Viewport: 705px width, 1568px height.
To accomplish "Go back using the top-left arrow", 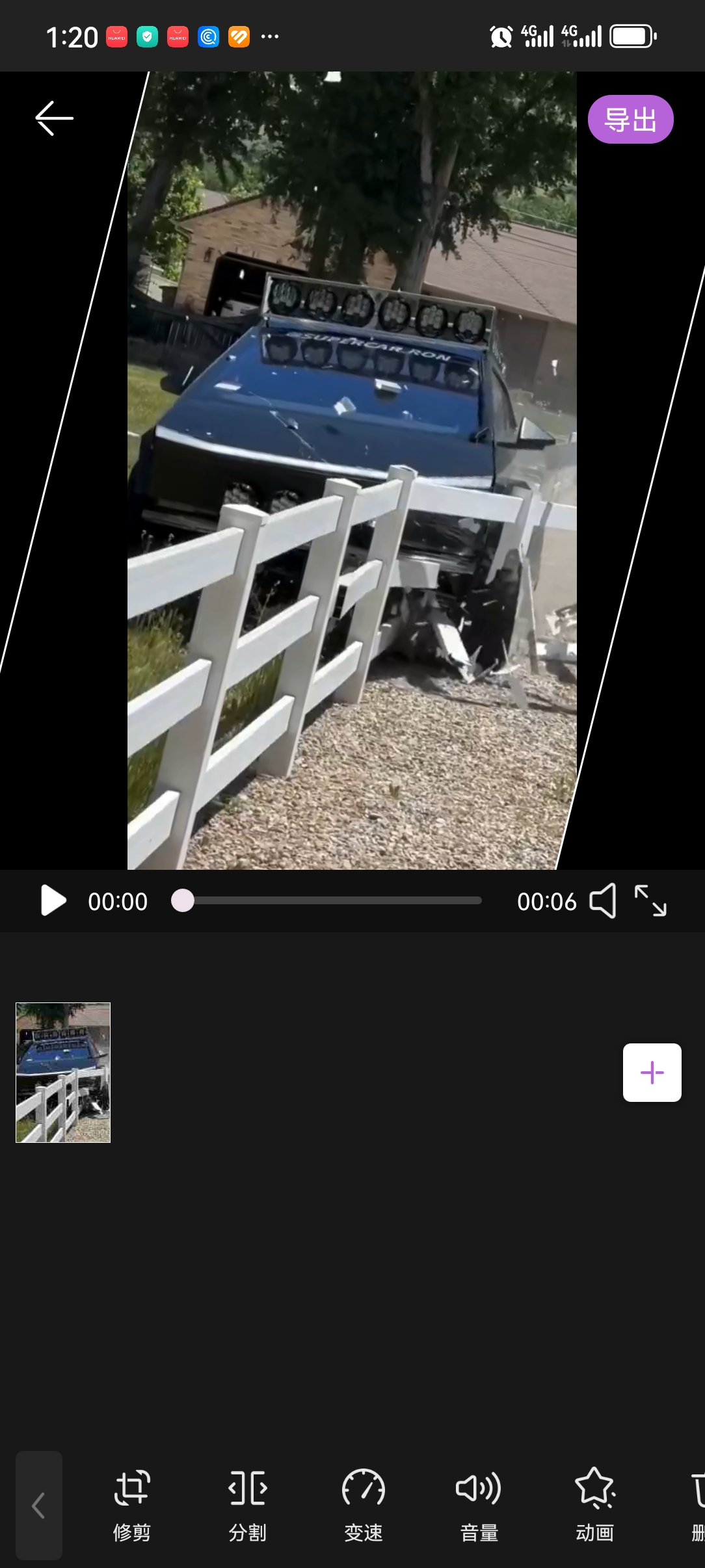I will point(54,118).
